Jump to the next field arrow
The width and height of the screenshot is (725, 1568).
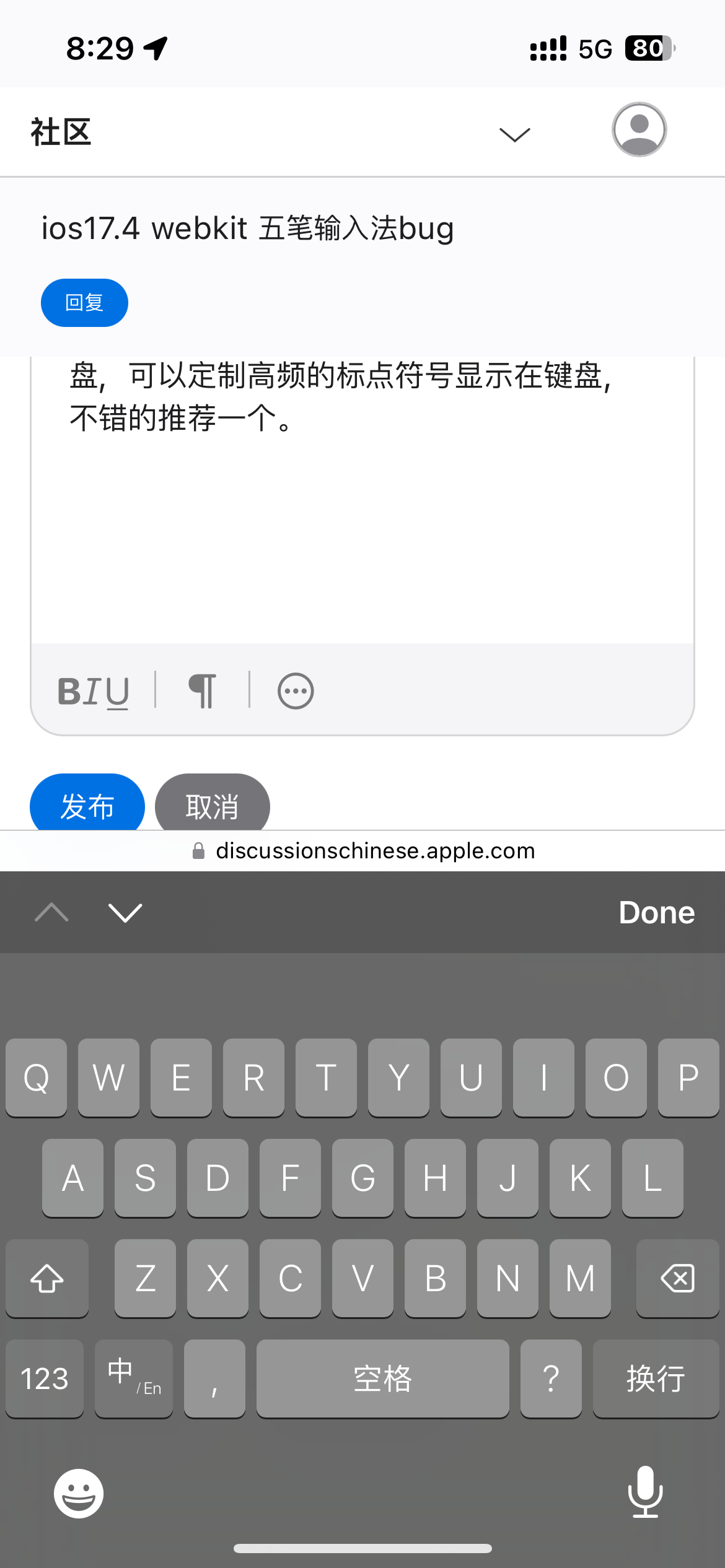point(125,912)
